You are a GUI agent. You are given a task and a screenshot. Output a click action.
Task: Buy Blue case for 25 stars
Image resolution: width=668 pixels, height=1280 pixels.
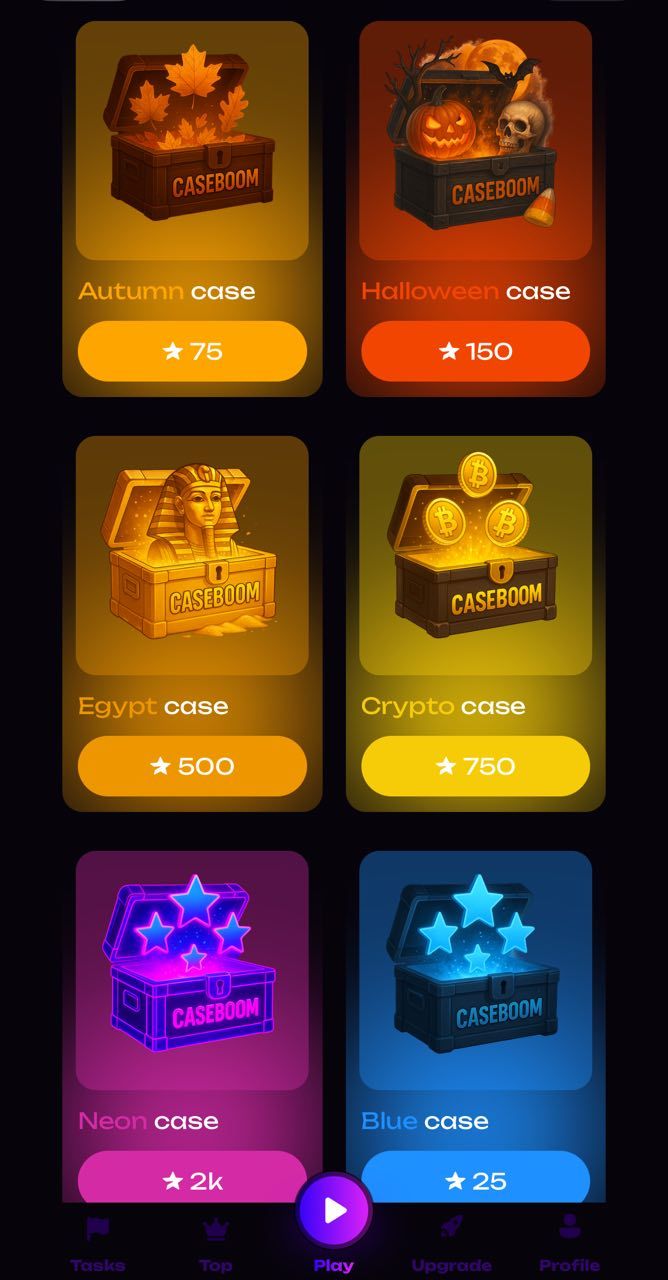click(x=475, y=1178)
